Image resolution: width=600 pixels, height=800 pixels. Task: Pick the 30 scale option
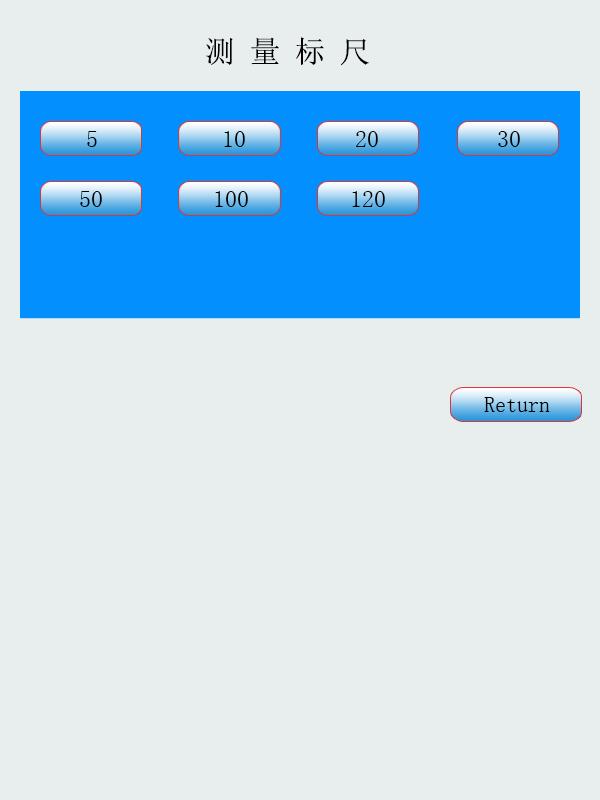click(x=507, y=139)
